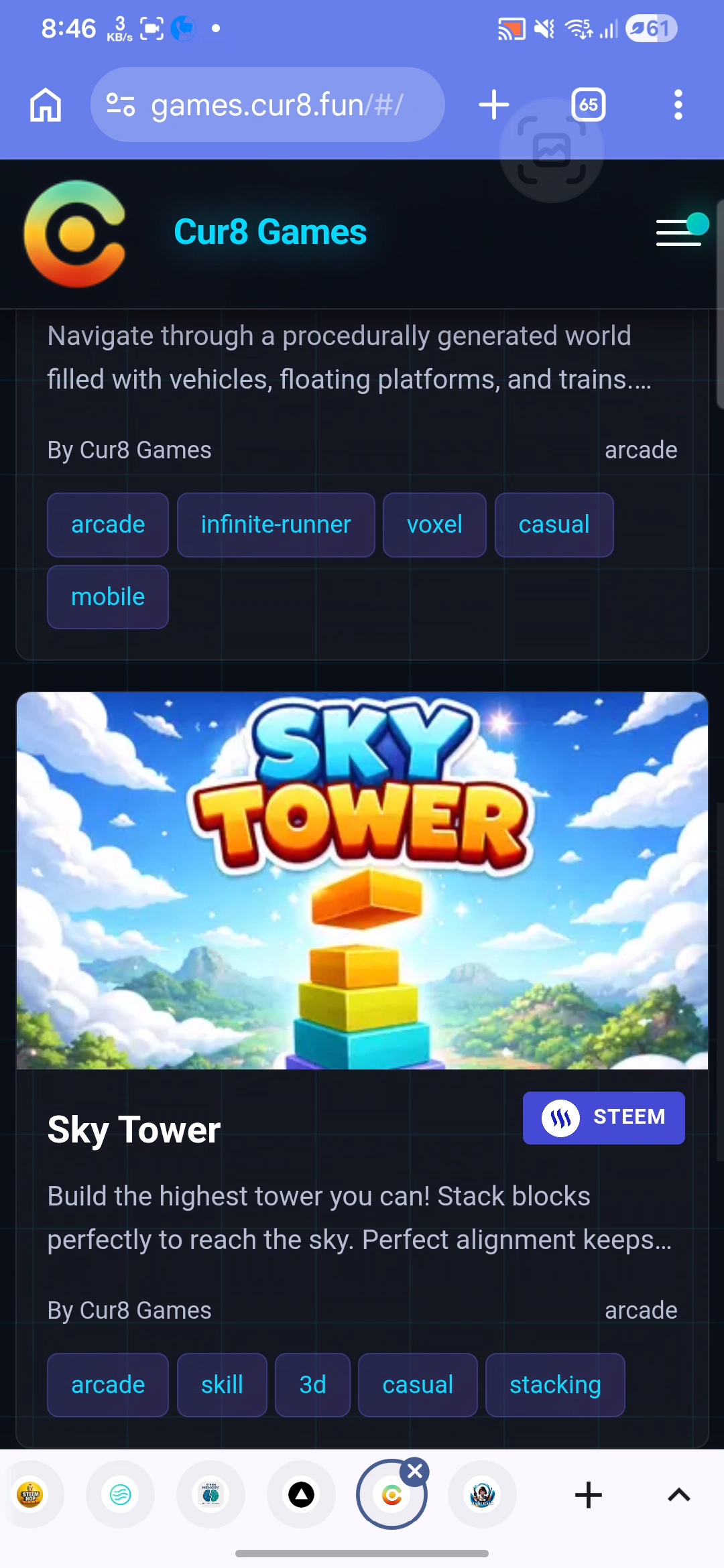Tap the STEEM badge on Sky Tower
Image resolution: width=724 pixels, height=1568 pixels.
604,1118
